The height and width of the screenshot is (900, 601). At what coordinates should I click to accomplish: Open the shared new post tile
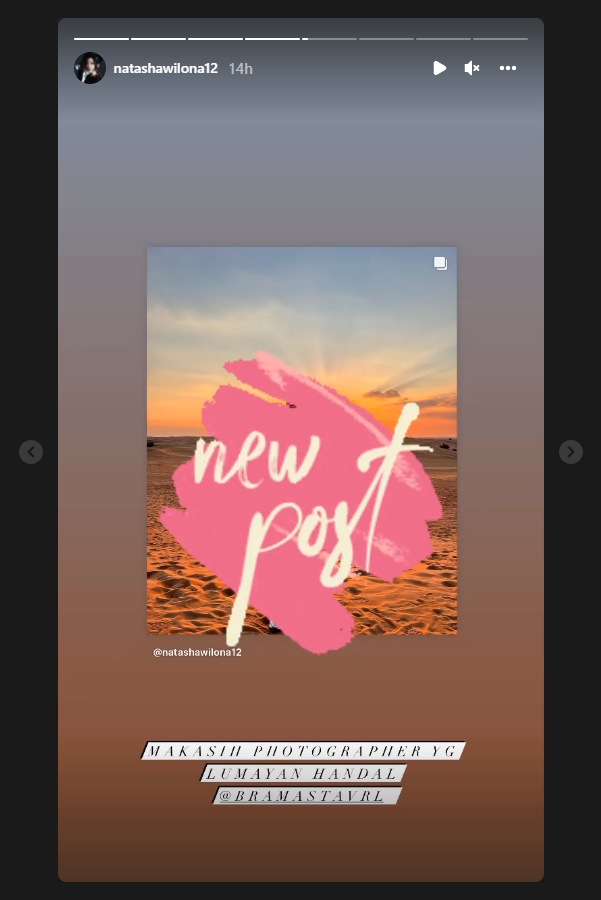point(301,440)
